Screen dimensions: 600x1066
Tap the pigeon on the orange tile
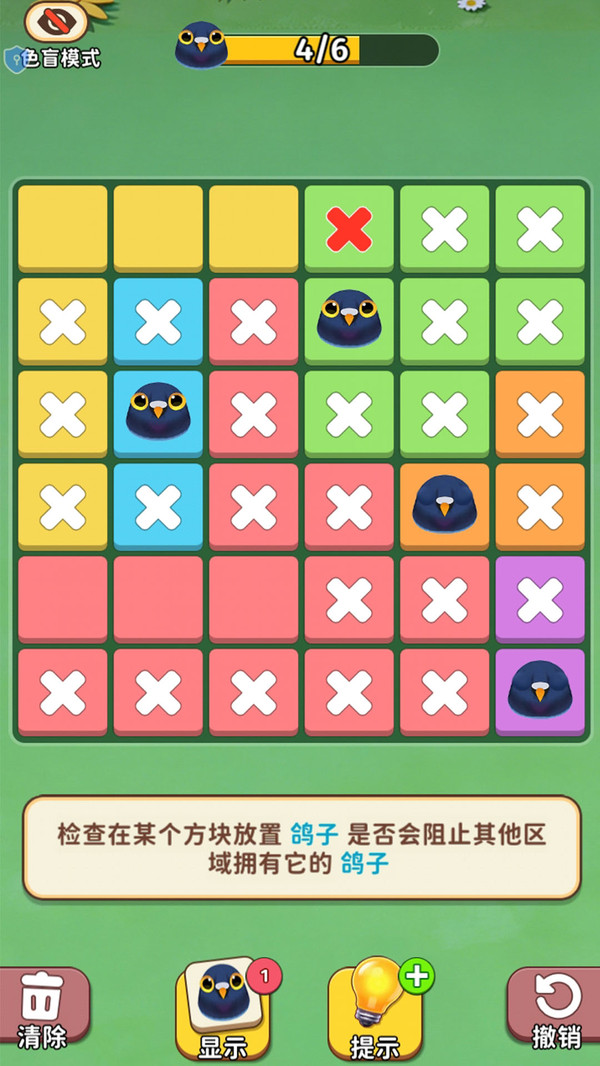(x=444, y=506)
